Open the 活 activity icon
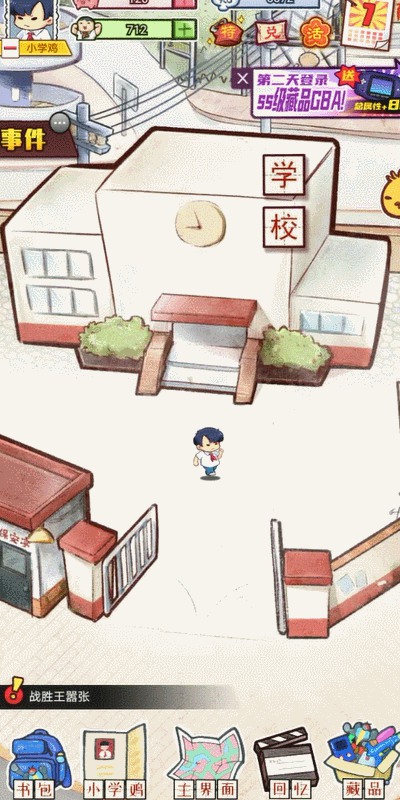Viewport: 400px width, 800px height. [x=315, y=32]
